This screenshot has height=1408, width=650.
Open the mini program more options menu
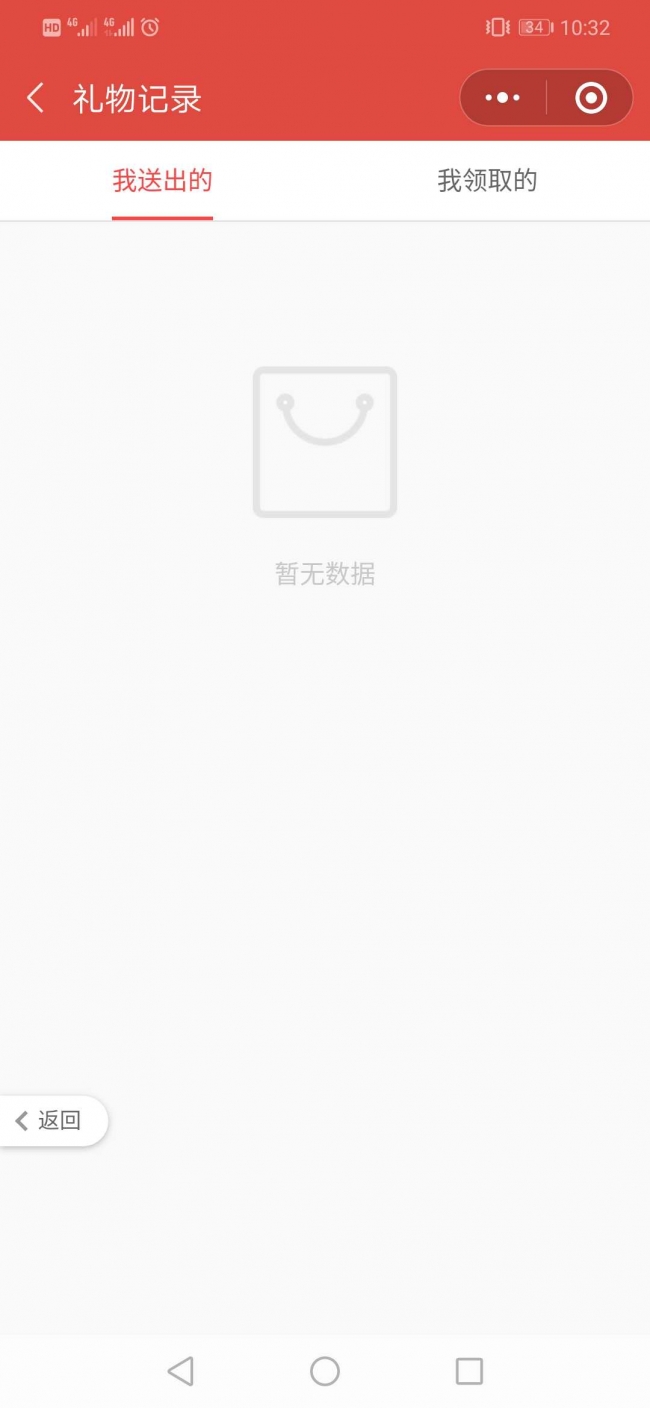tap(502, 98)
